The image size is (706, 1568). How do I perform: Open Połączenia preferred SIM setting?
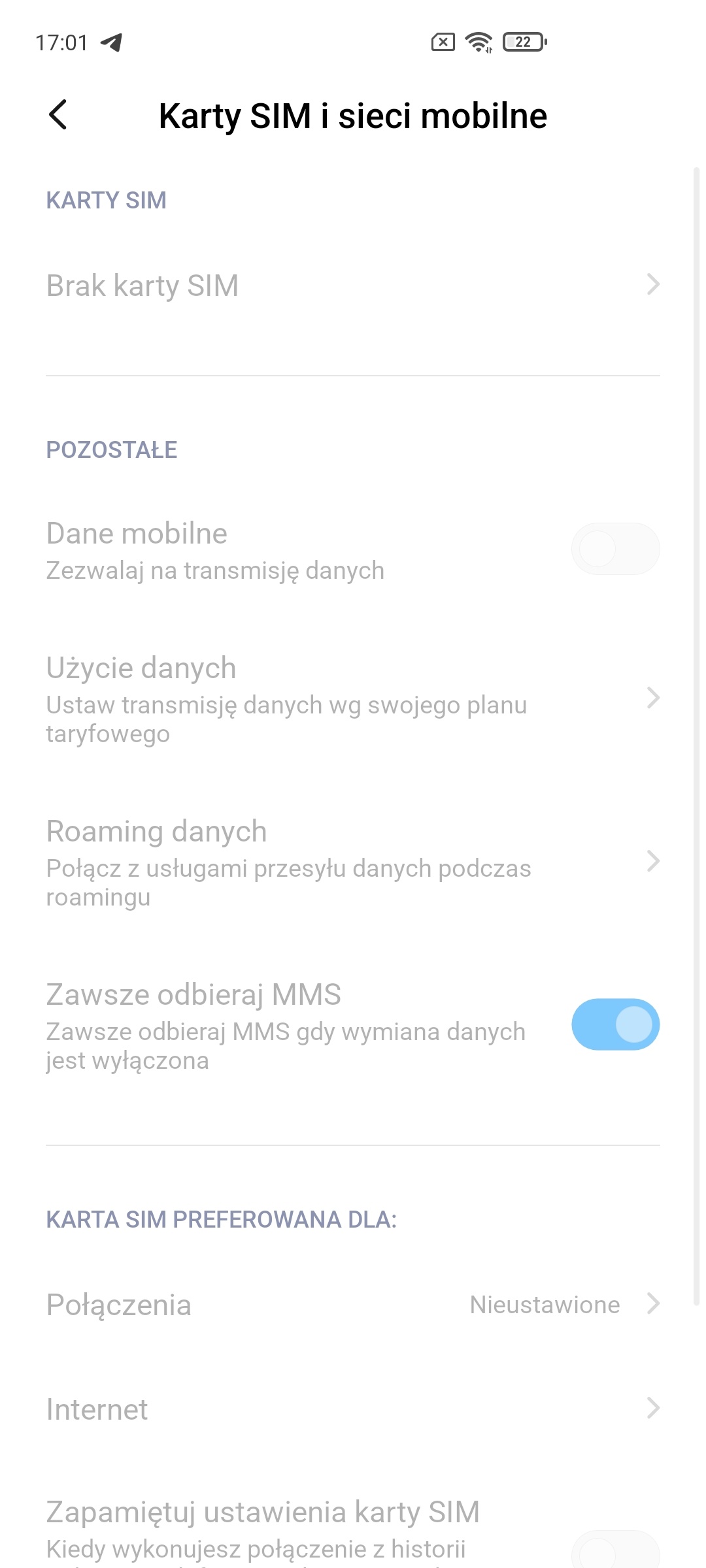(353, 1305)
